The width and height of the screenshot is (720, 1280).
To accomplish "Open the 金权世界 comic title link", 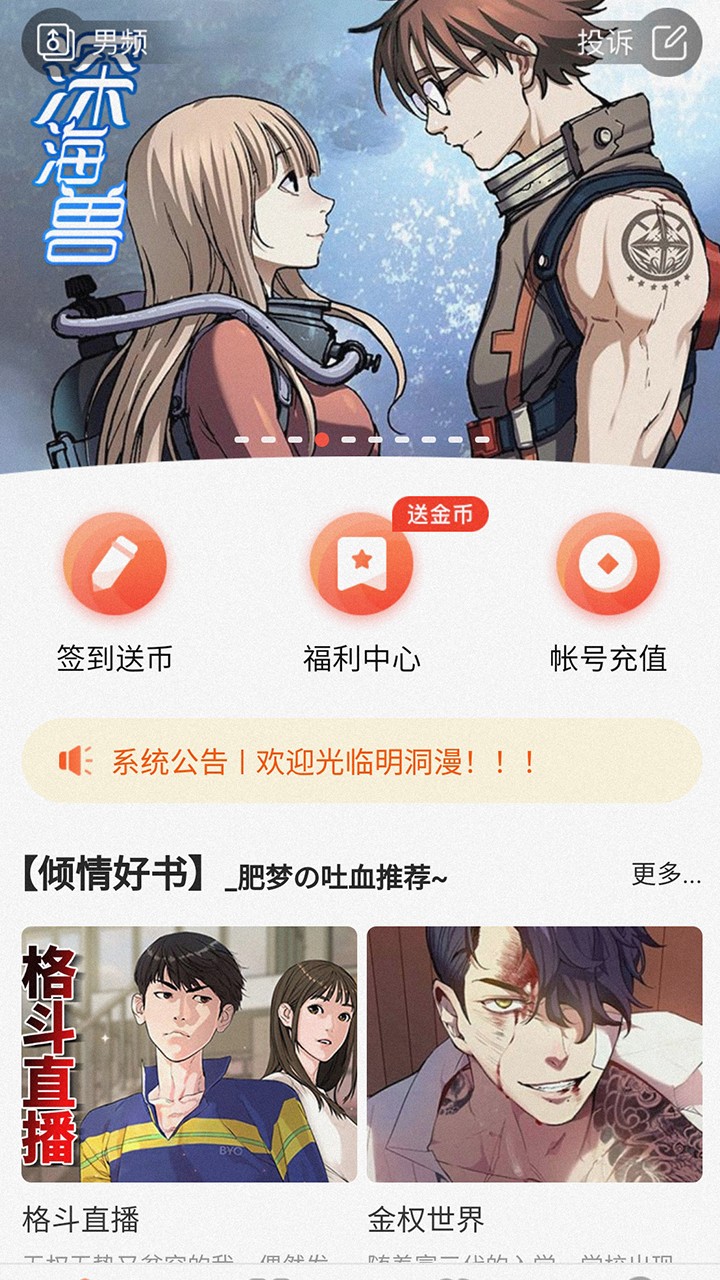I will (423, 1218).
